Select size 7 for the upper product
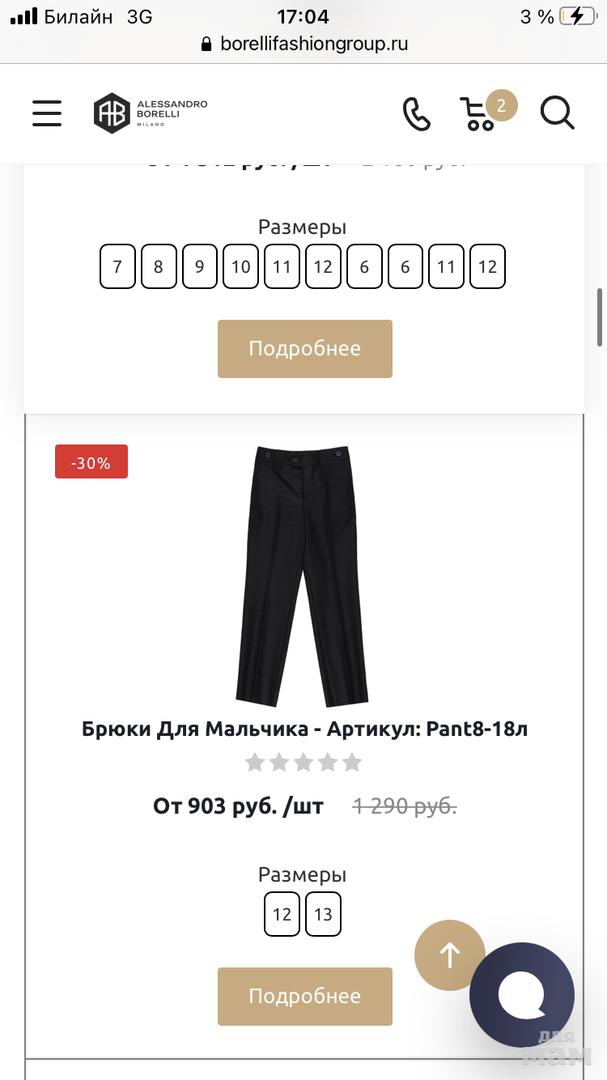Image resolution: width=607 pixels, height=1080 pixels. click(x=117, y=267)
